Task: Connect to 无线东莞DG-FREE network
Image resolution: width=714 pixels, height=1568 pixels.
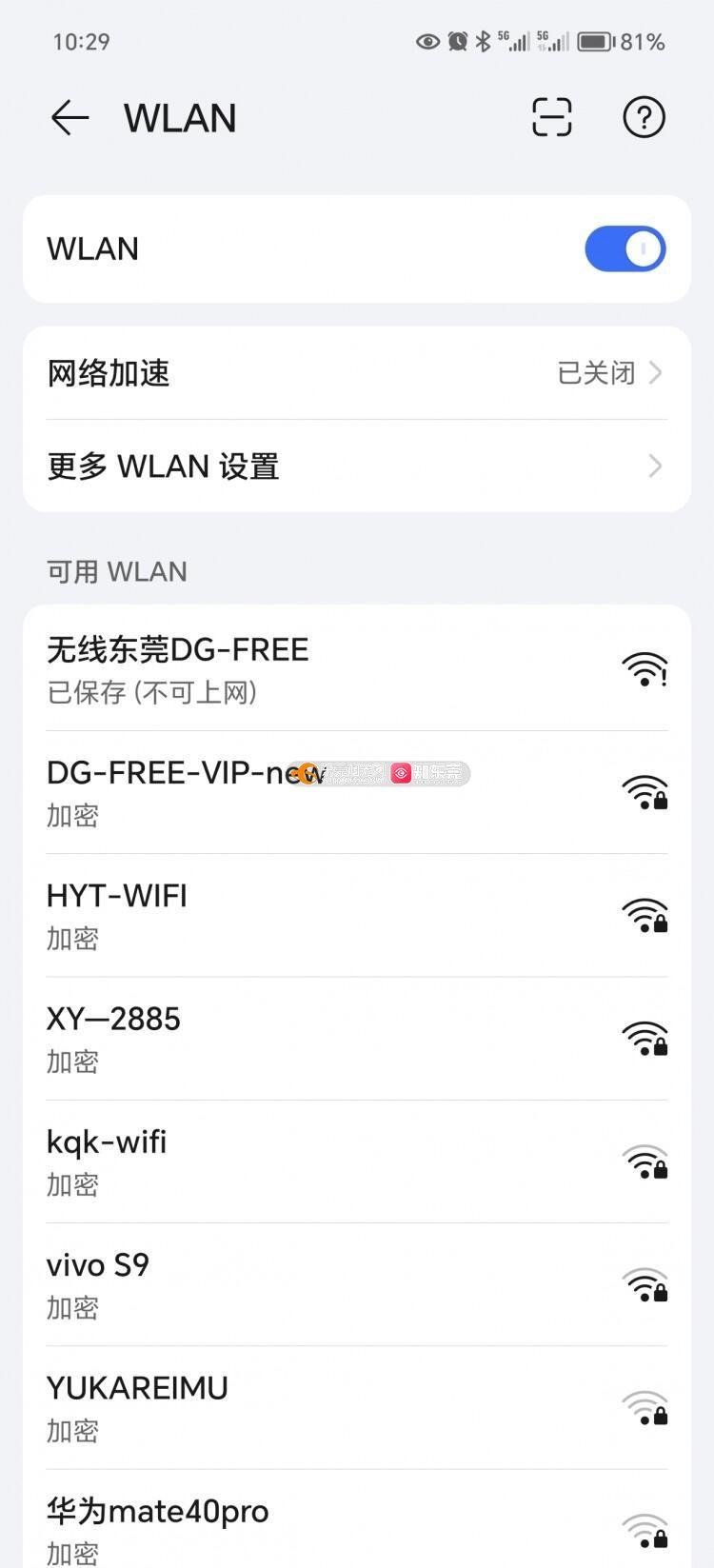Action: [x=356, y=669]
